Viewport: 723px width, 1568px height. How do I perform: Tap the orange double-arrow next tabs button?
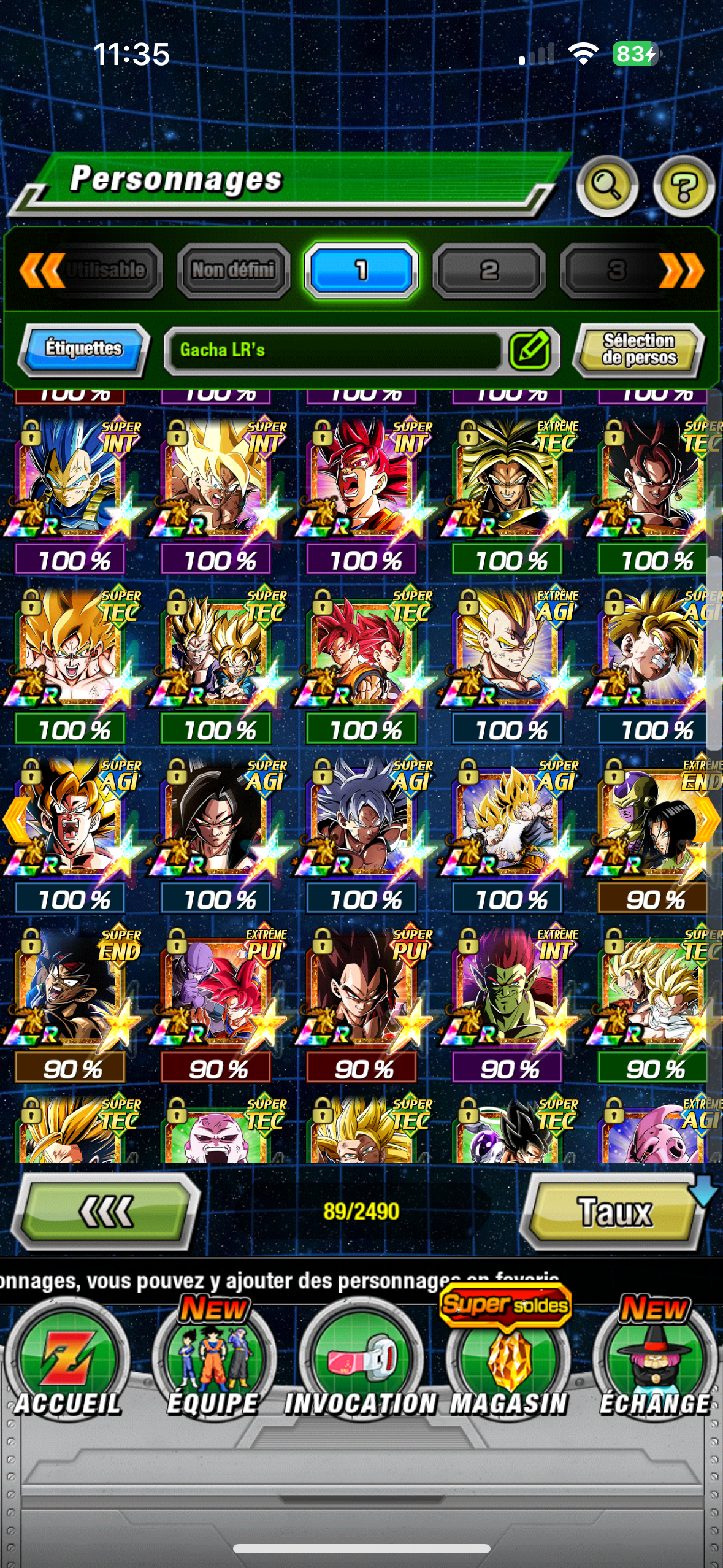click(x=681, y=270)
